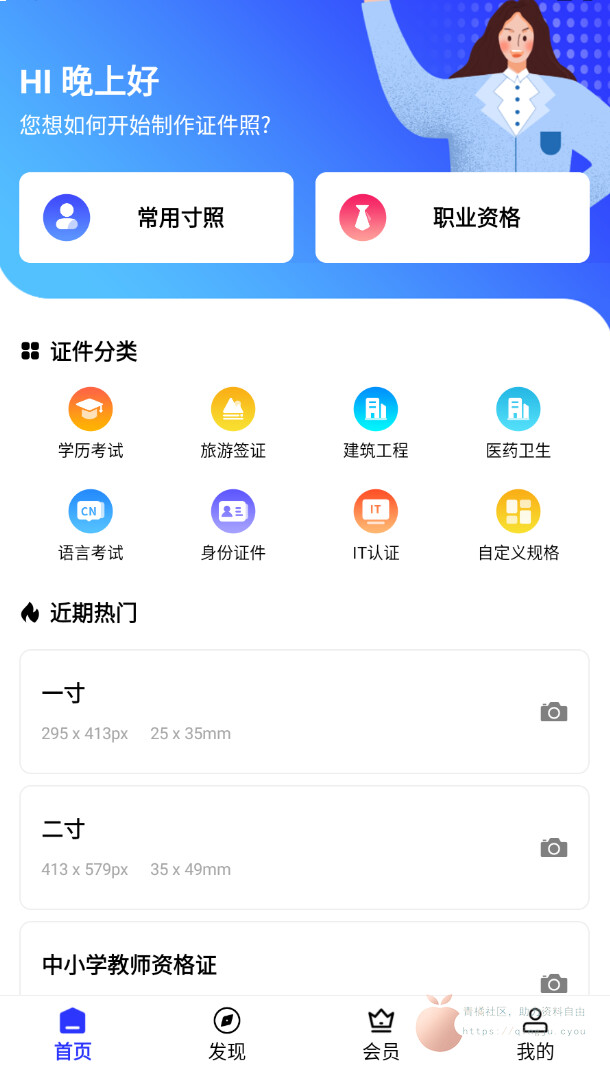Go to the 我的 tab
The height and width of the screenshot is (1070, 610).
coord(535,1033)
